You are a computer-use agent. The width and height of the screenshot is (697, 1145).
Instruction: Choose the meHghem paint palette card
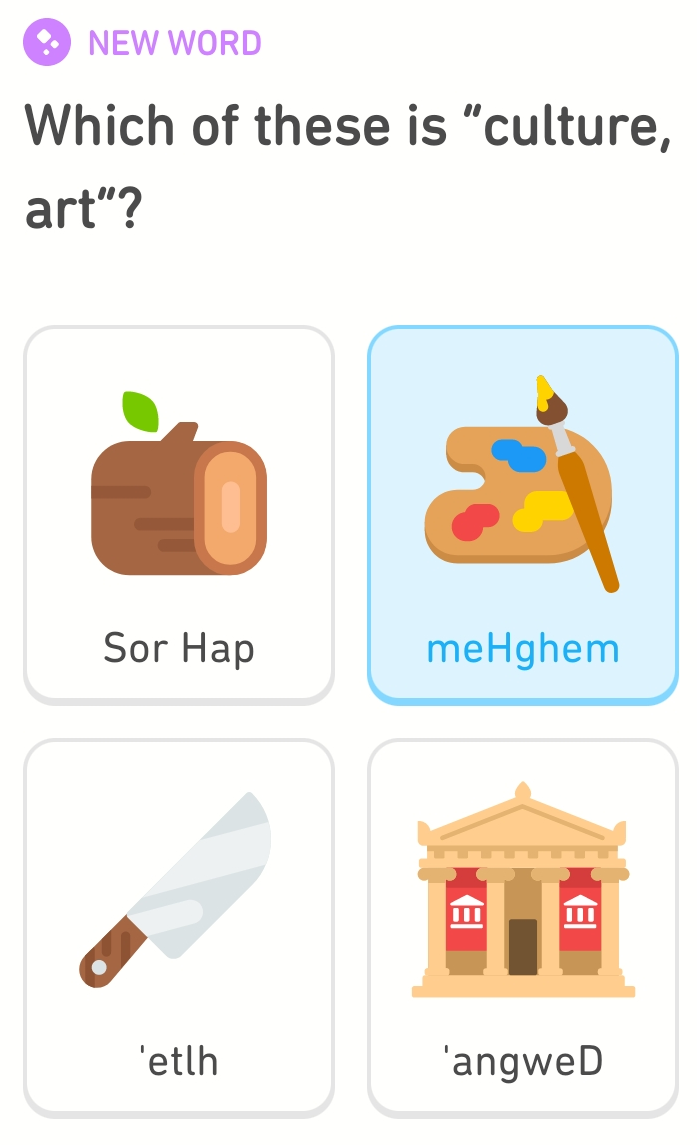pyautogui.click(x=523, y=514)
